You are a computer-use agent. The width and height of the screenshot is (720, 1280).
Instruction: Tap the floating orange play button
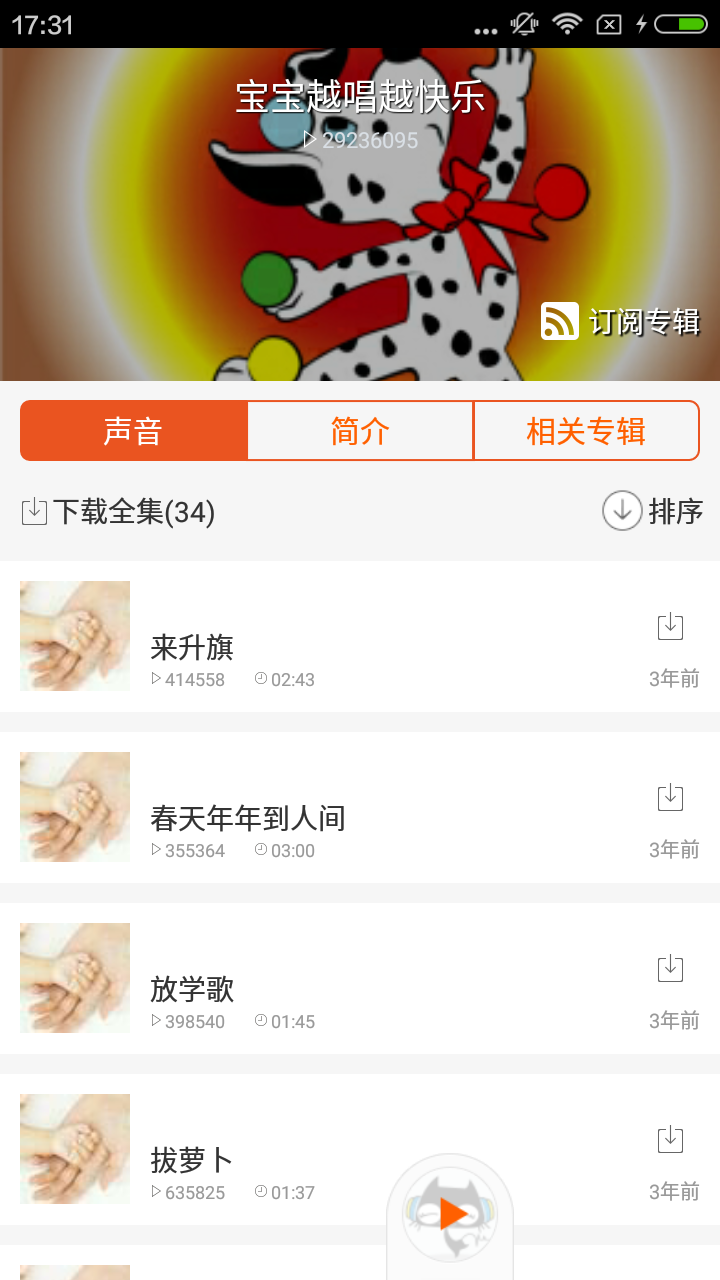coord(451,1214)
